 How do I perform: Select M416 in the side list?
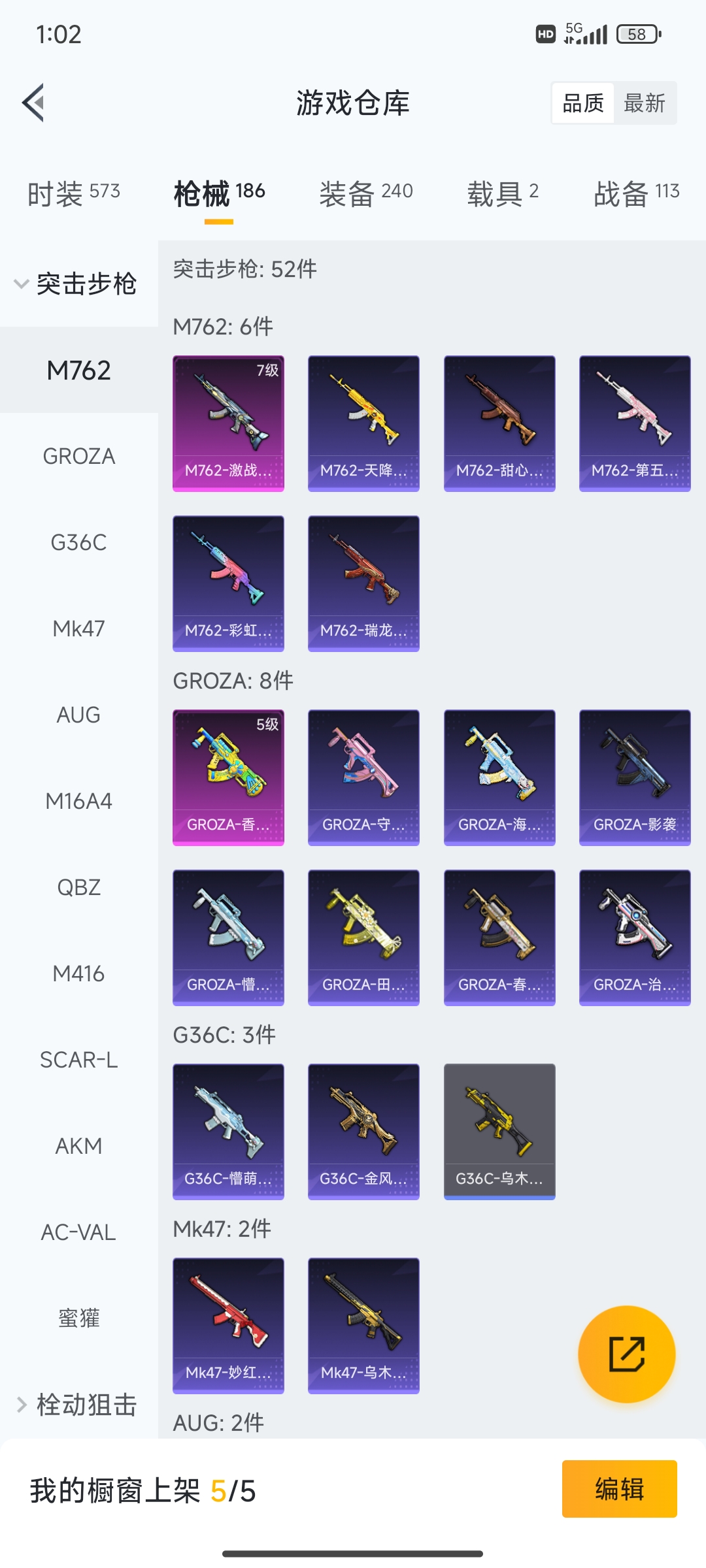(x=78, y=973)
